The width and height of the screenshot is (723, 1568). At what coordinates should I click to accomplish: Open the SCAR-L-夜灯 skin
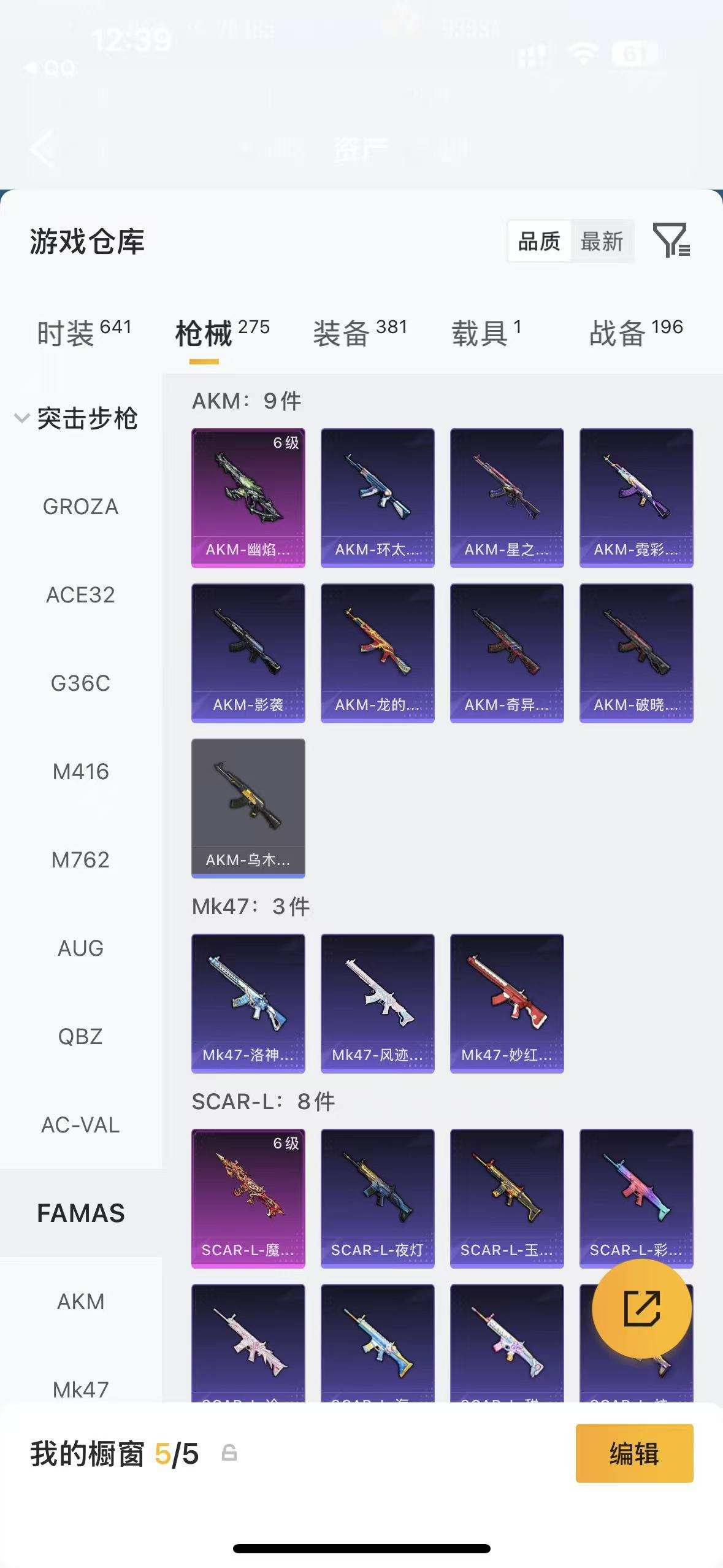click(x=377, y=1198)
